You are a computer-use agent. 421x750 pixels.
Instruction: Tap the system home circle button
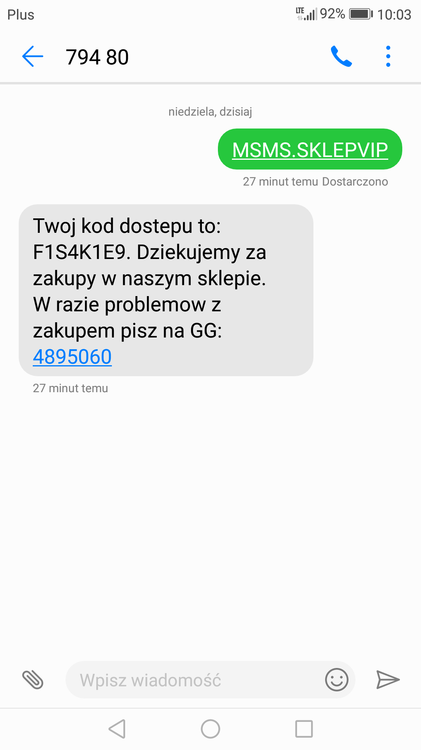pyautogui.click(x=210, y=729)
